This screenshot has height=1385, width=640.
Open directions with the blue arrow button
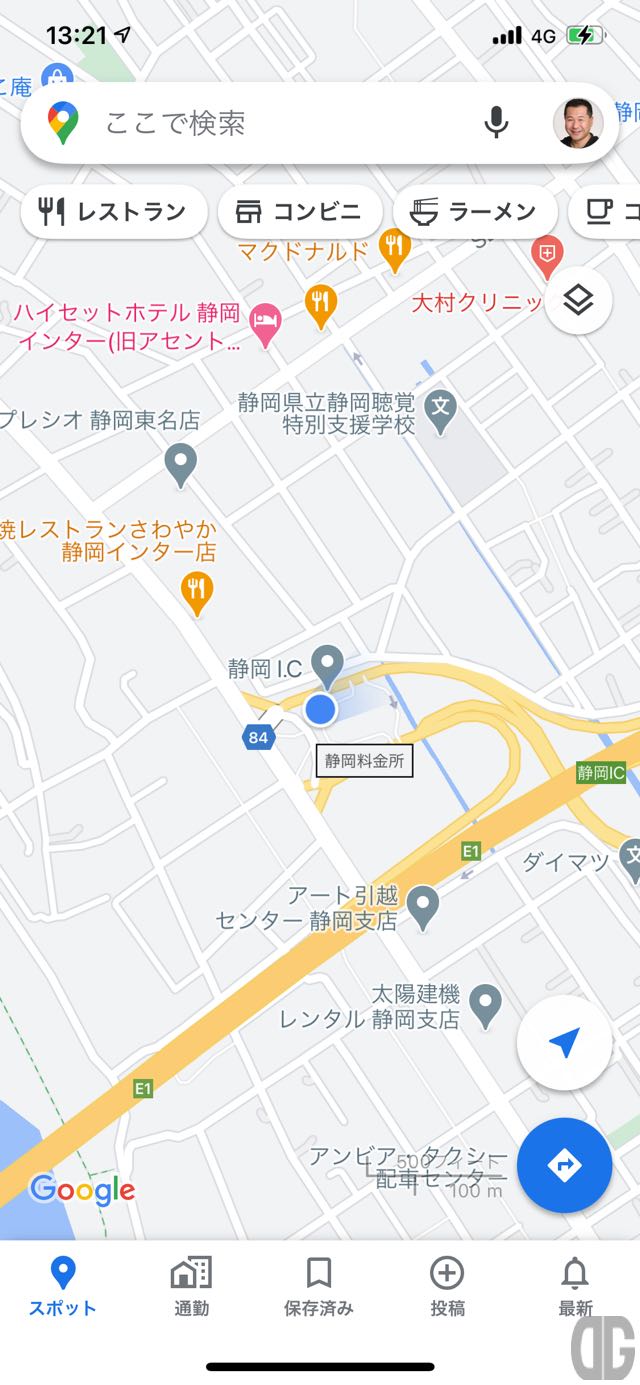point(564,1165)
